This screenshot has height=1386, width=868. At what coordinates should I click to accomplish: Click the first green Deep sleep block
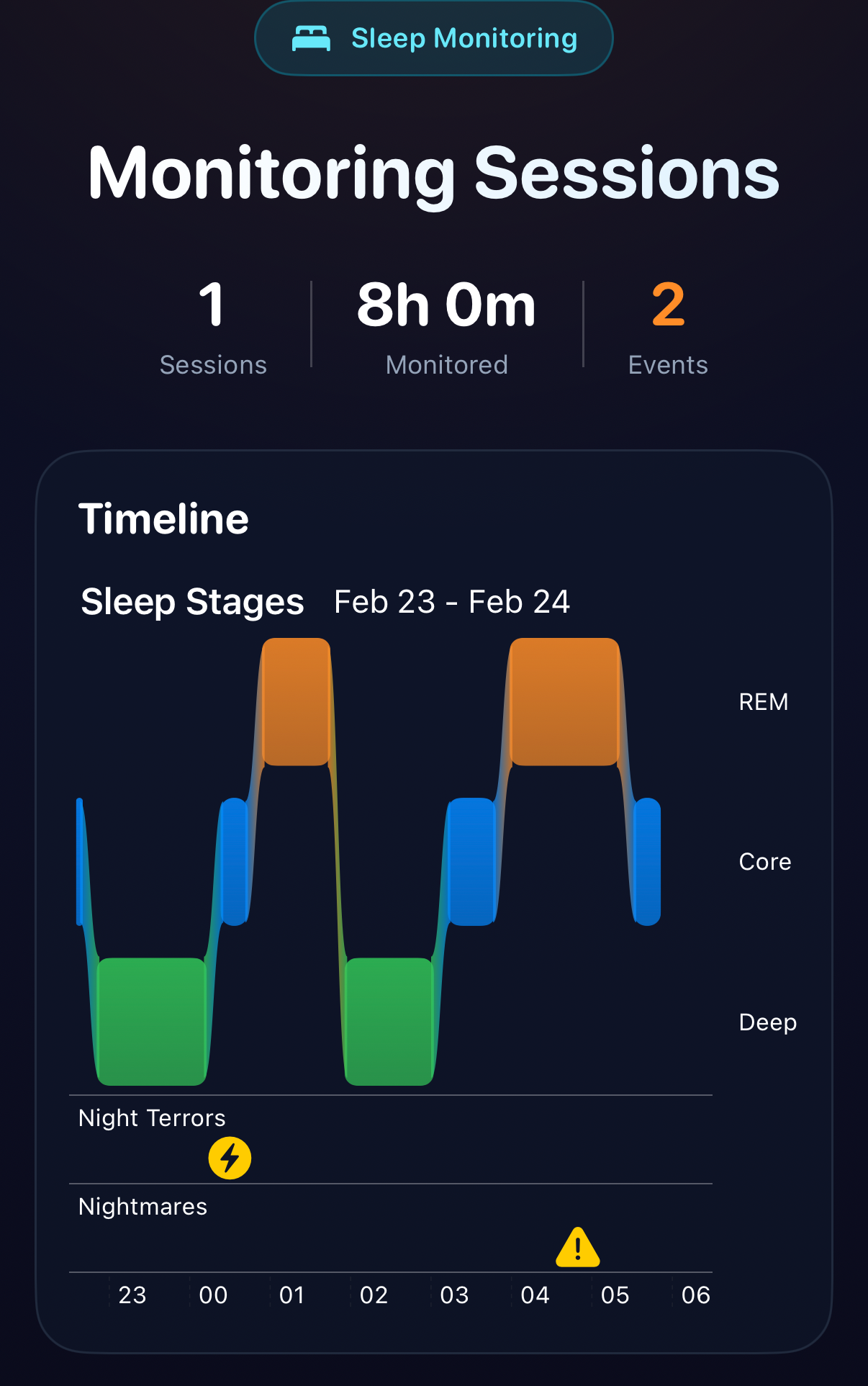click(x=153, y=1020)
